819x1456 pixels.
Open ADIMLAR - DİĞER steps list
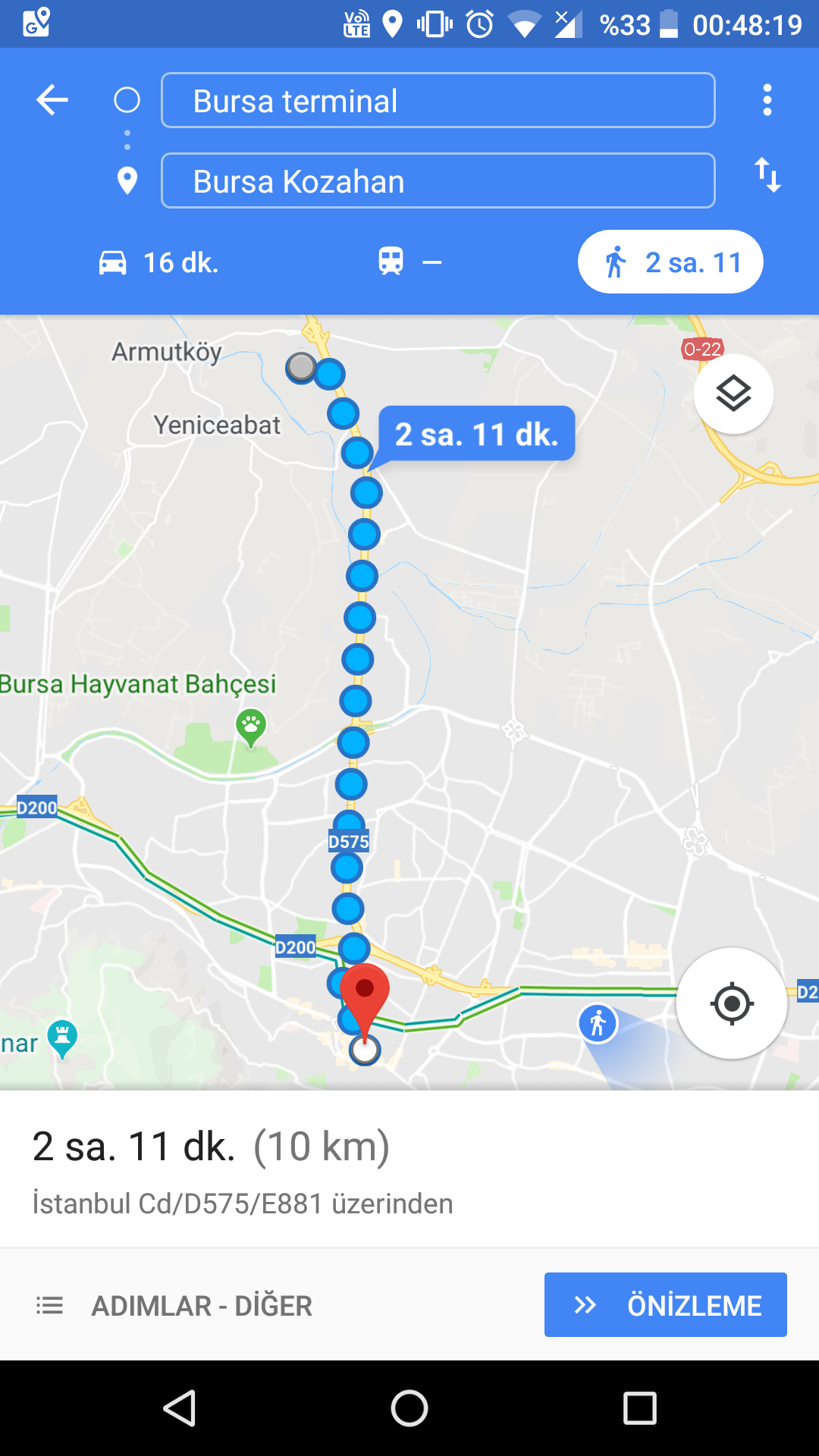click(x=174, y=1306)
